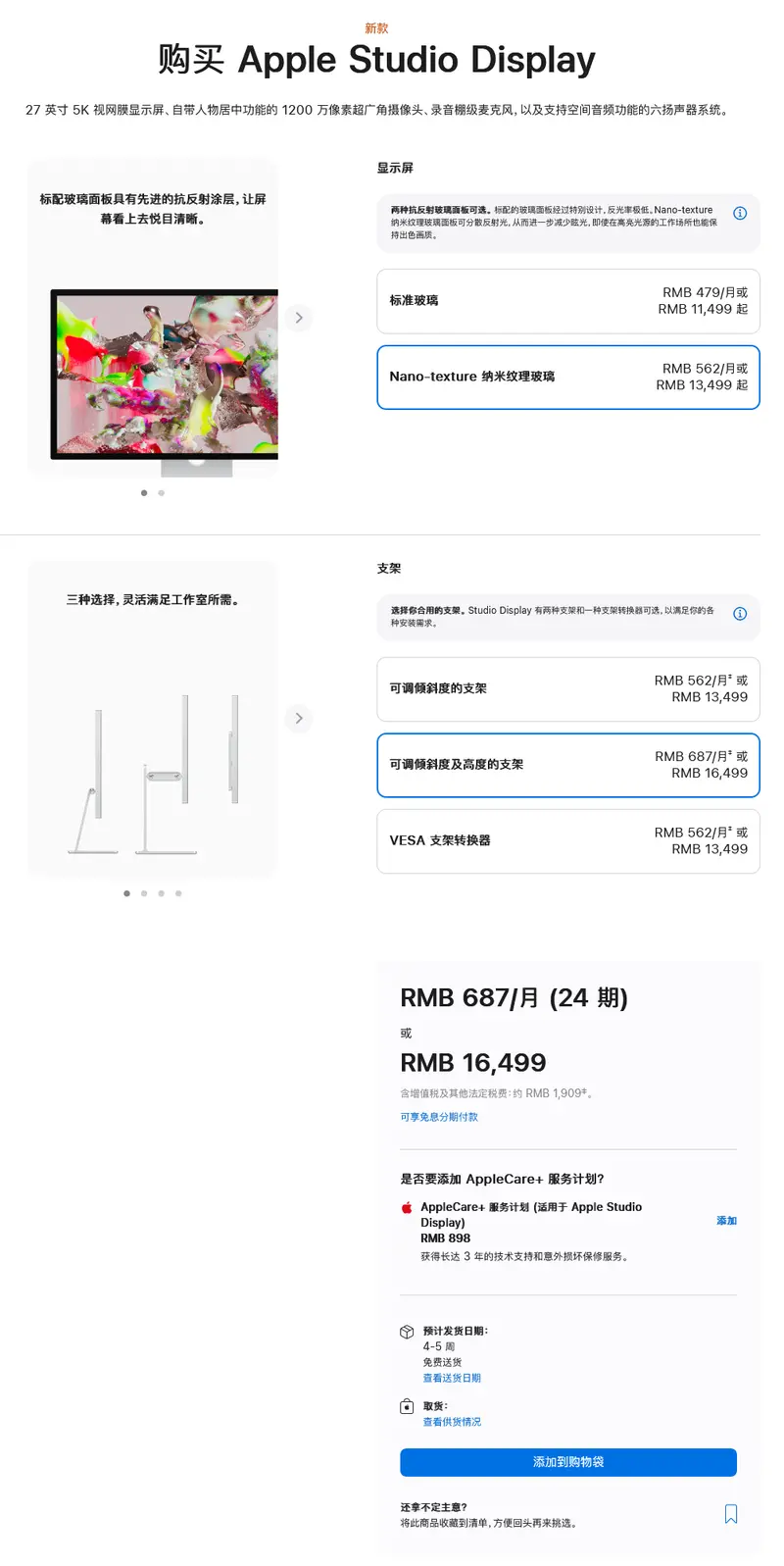Screen dimensions: 784x1566
Task: Show next image in display gallery
Action: (x=299, y=318)
